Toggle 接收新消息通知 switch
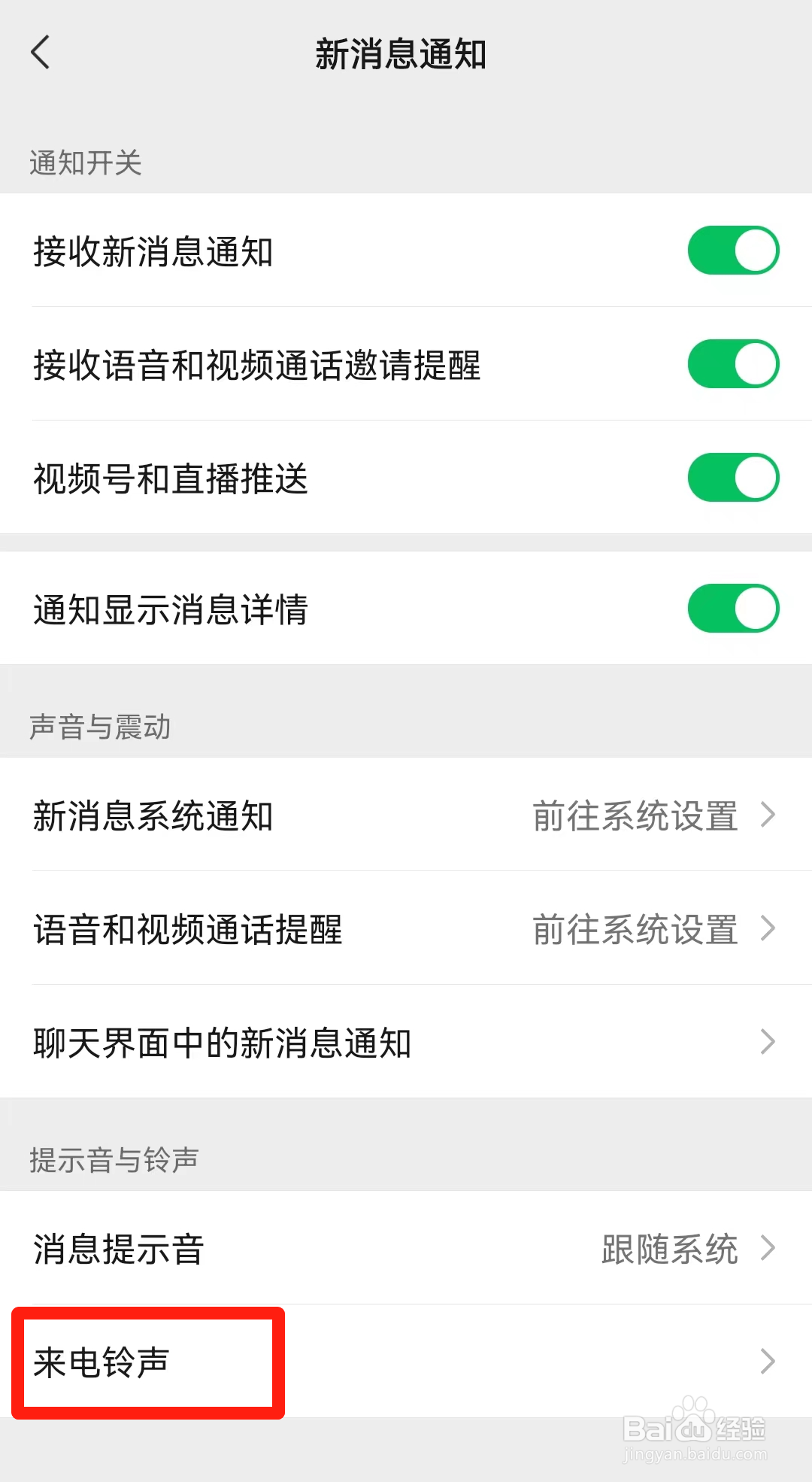The height and width of the screenshot is (1482, 812). coord(733,251)
